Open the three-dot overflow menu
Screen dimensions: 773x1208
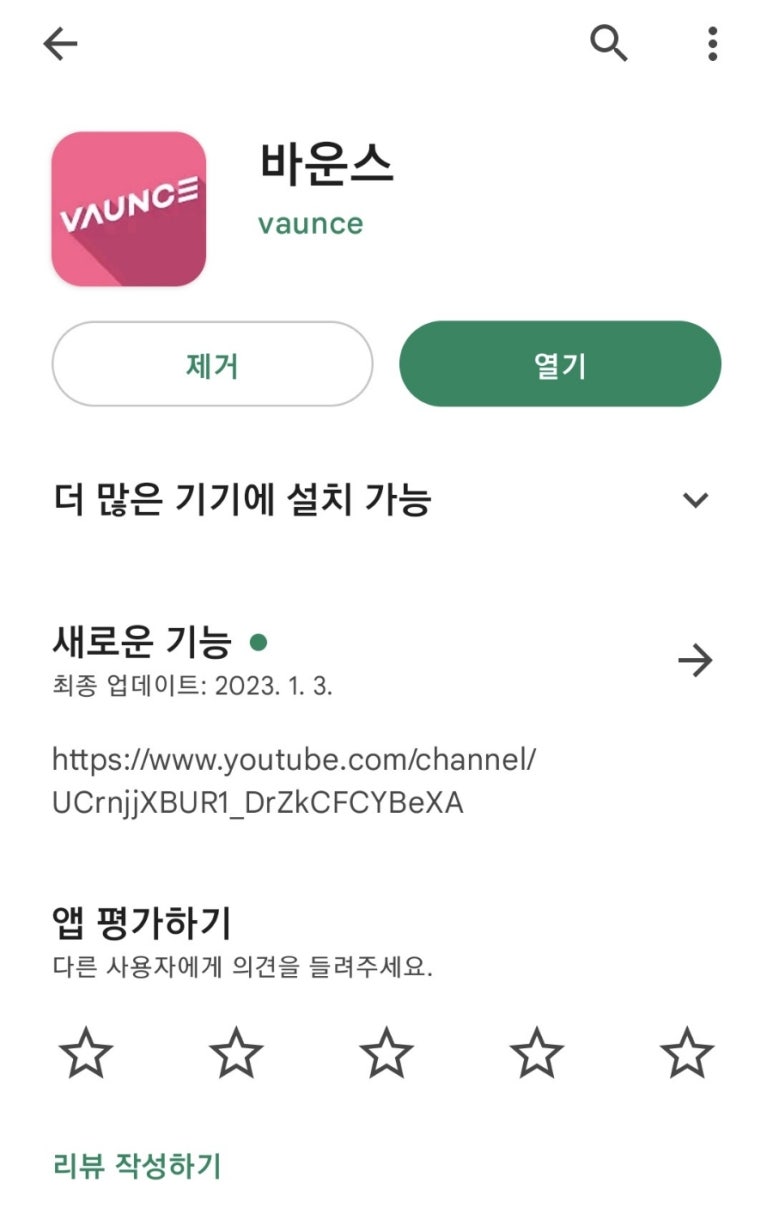[712, 44]
